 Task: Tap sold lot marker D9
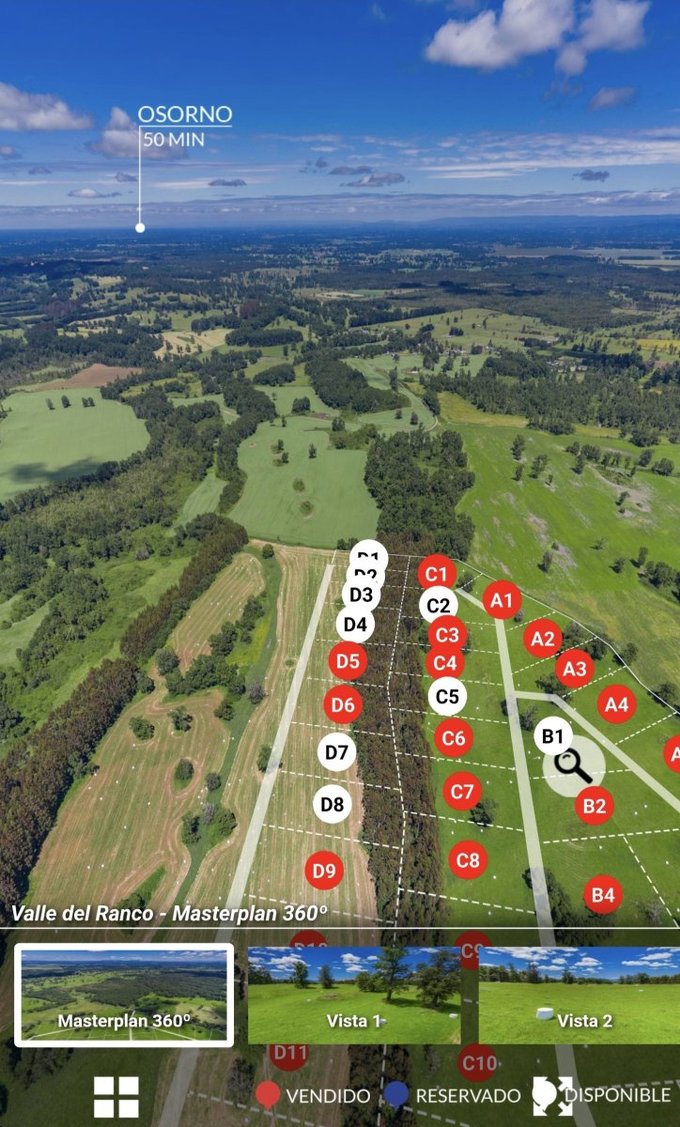[x=323, y=870]
